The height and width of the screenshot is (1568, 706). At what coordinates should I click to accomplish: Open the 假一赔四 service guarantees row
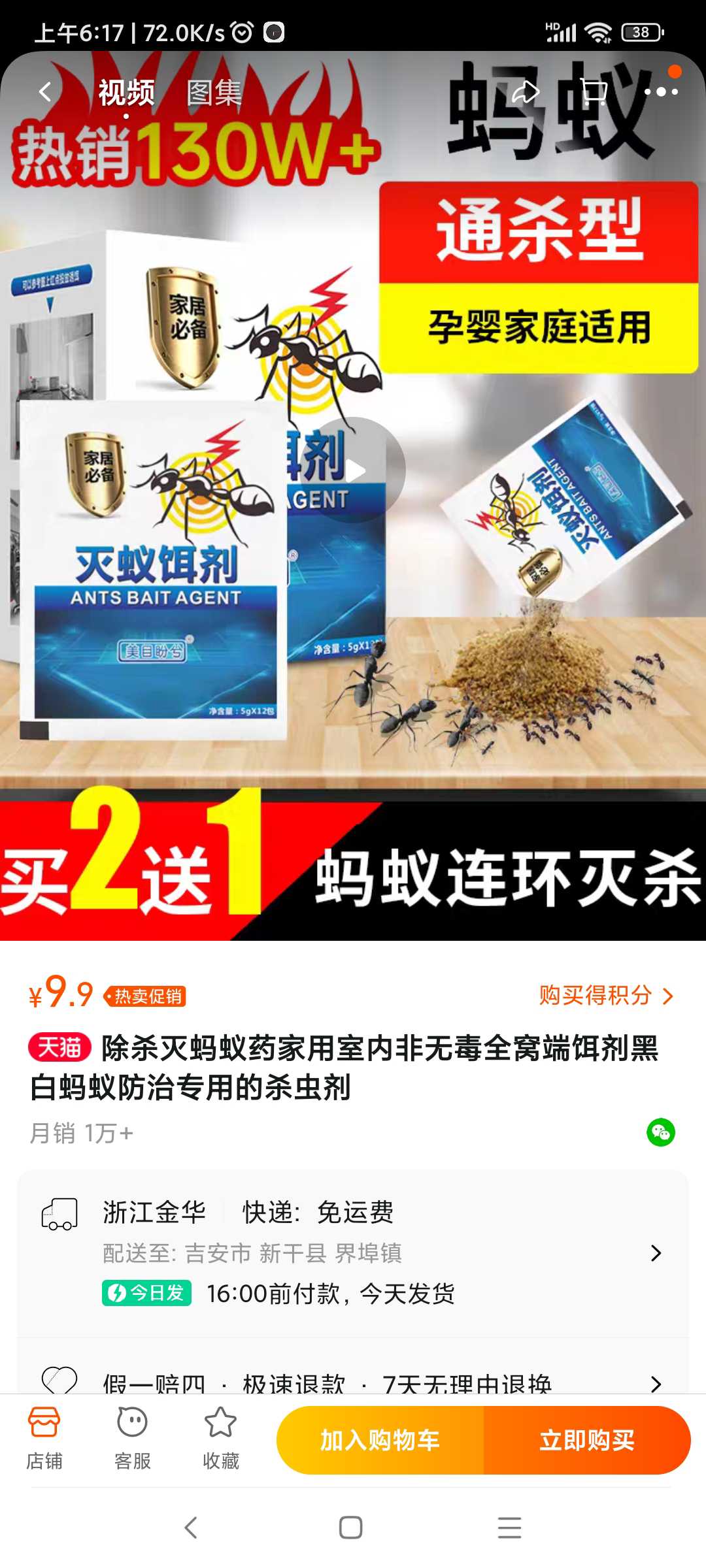tap(353, 1382)
